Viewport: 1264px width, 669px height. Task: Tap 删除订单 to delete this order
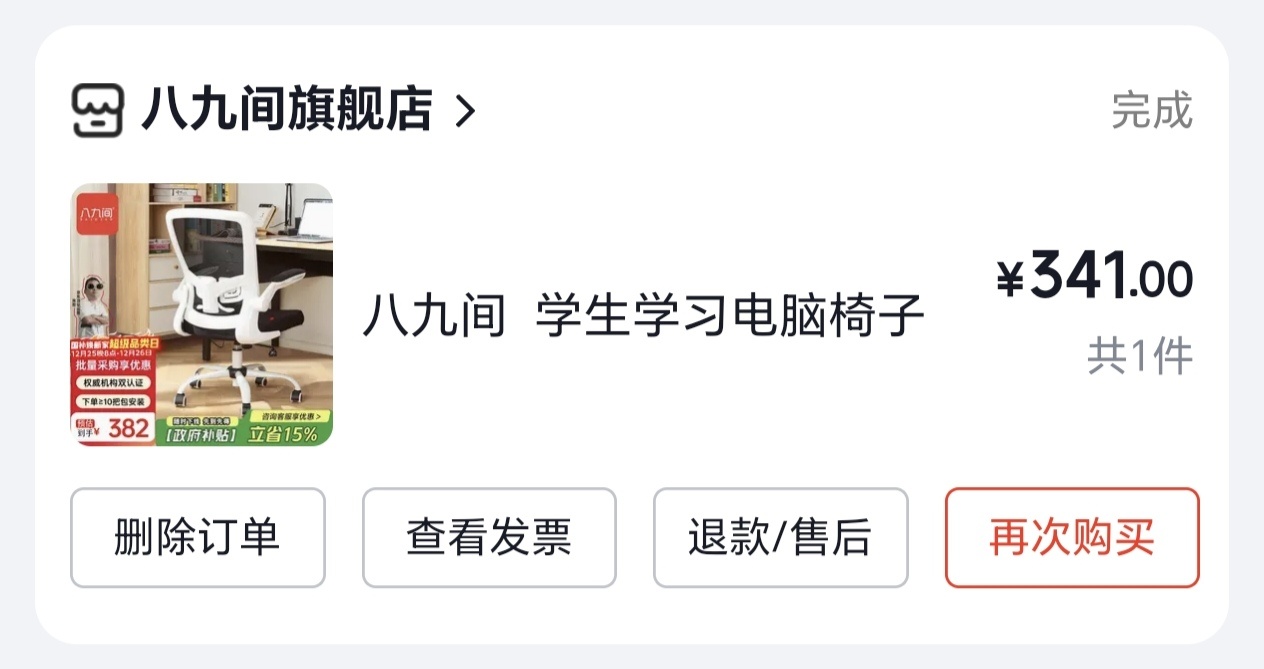[x=198, y=538]
